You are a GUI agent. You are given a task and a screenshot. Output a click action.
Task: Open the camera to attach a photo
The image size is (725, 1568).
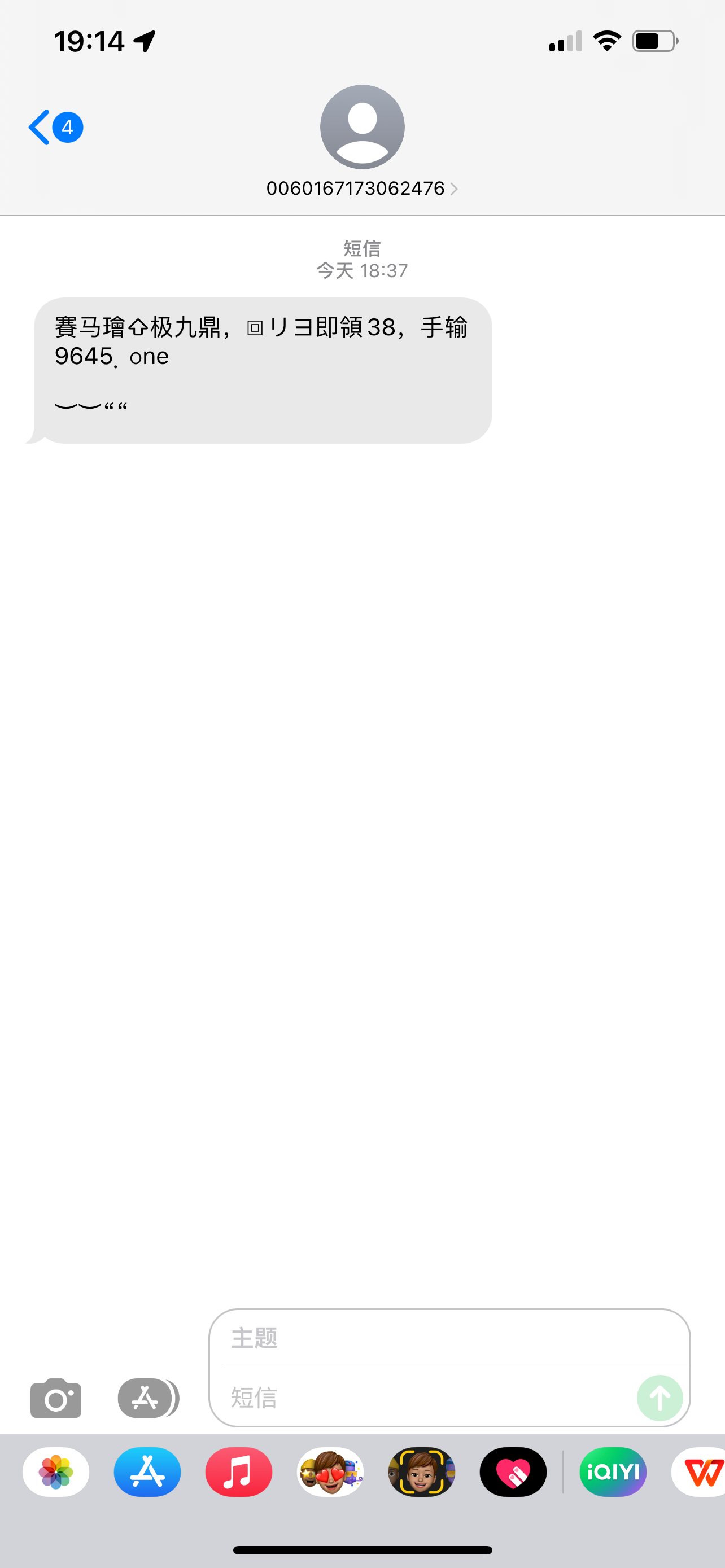pyautogui.click(x=56, y=1398)
